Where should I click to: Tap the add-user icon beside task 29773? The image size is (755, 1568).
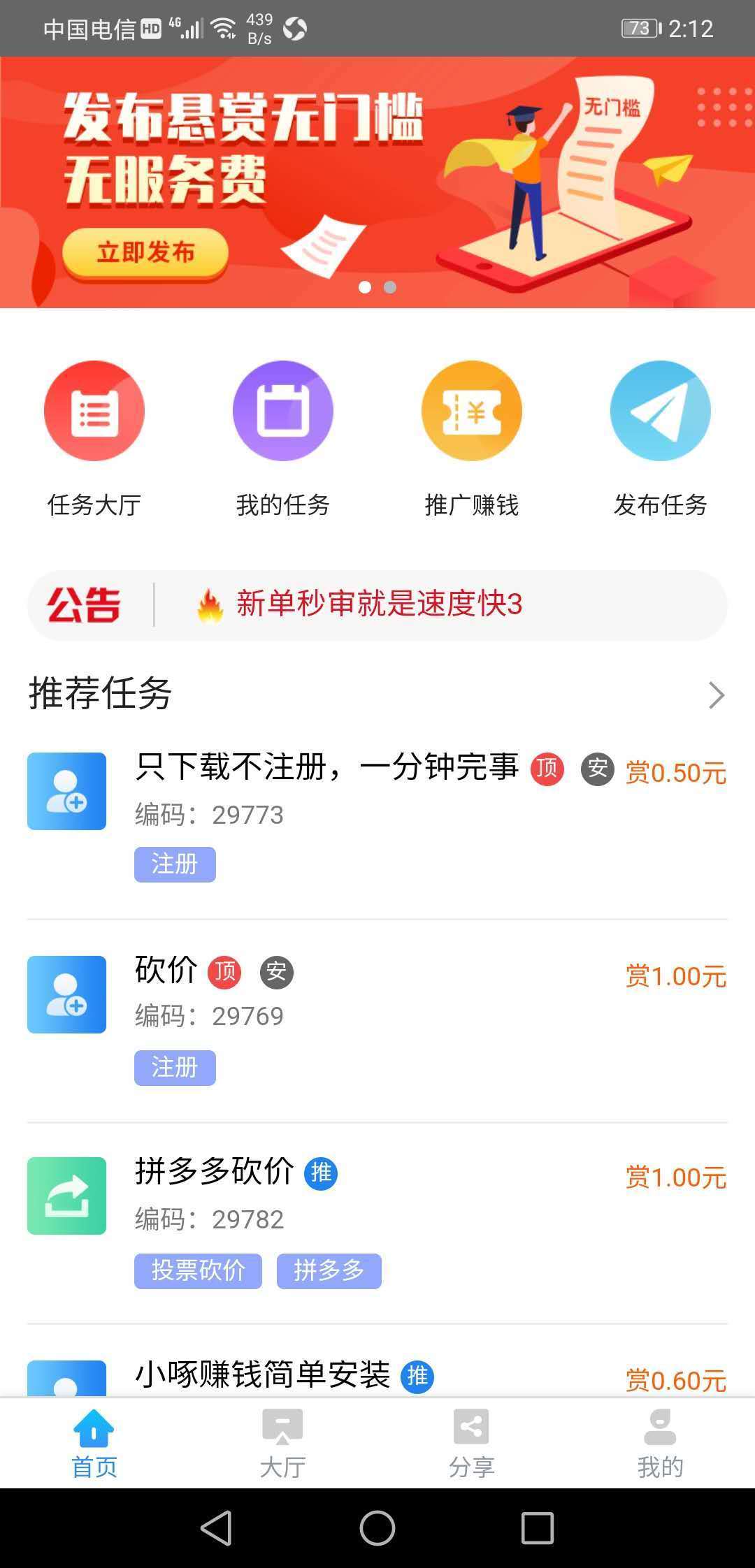[x=66, y=790]
